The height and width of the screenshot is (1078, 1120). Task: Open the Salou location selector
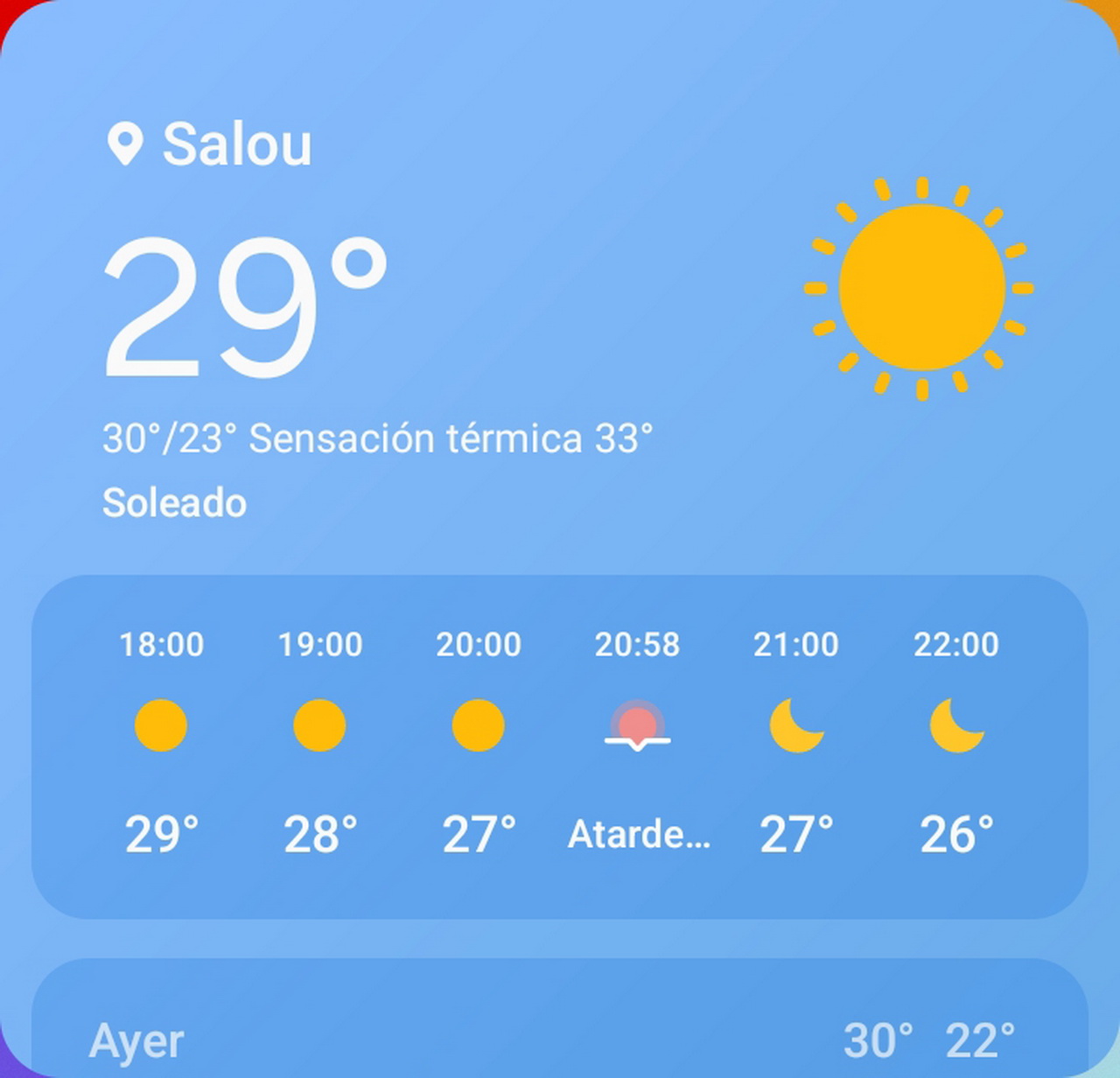click(211, 144)
